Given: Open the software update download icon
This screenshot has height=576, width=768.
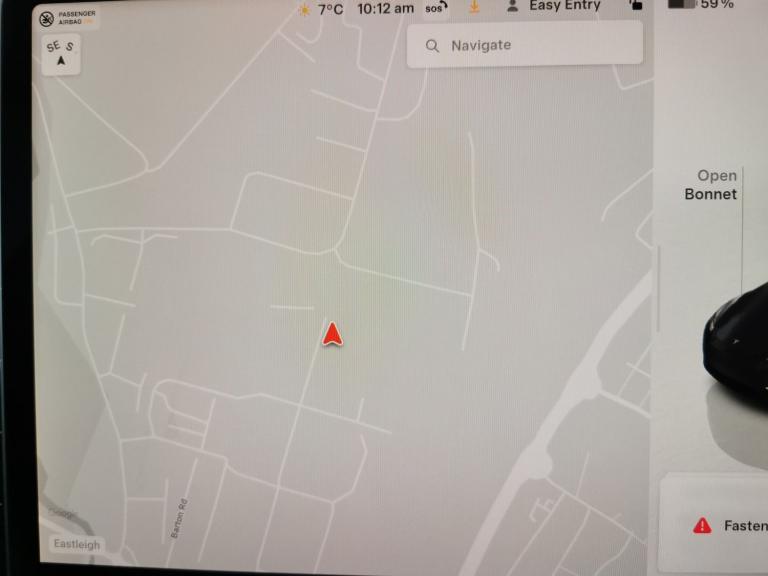Looking at the screenshot, I should pyautogui.click(x=475, y=7).
